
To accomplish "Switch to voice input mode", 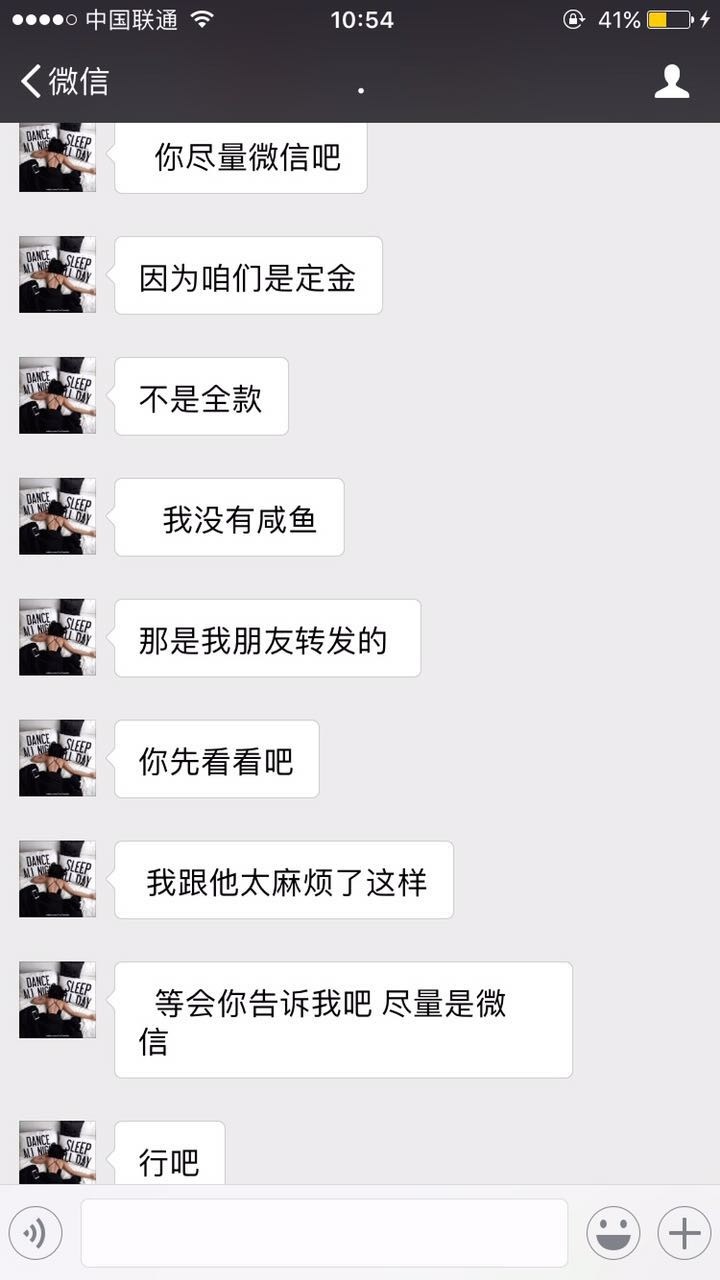I will click(x=36, y=1232).
